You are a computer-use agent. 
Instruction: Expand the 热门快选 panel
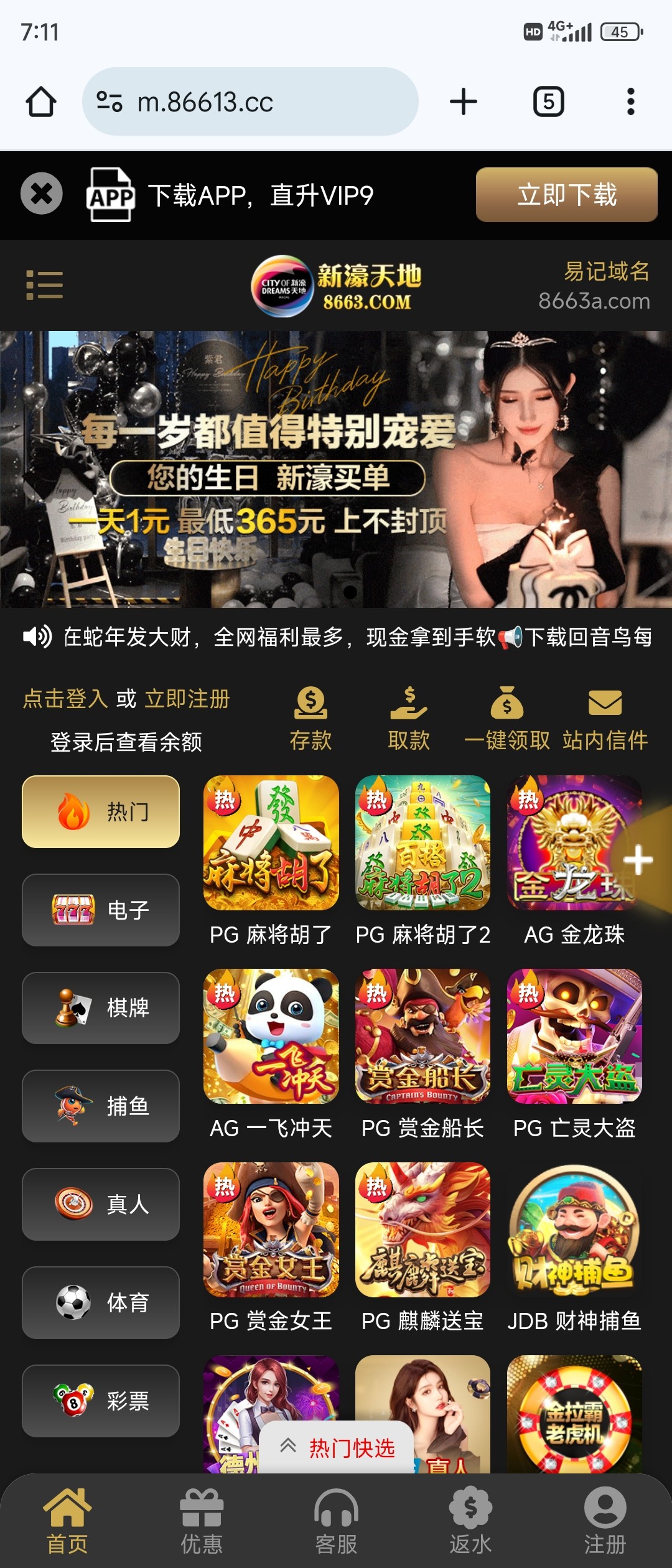pos(337,1449)
